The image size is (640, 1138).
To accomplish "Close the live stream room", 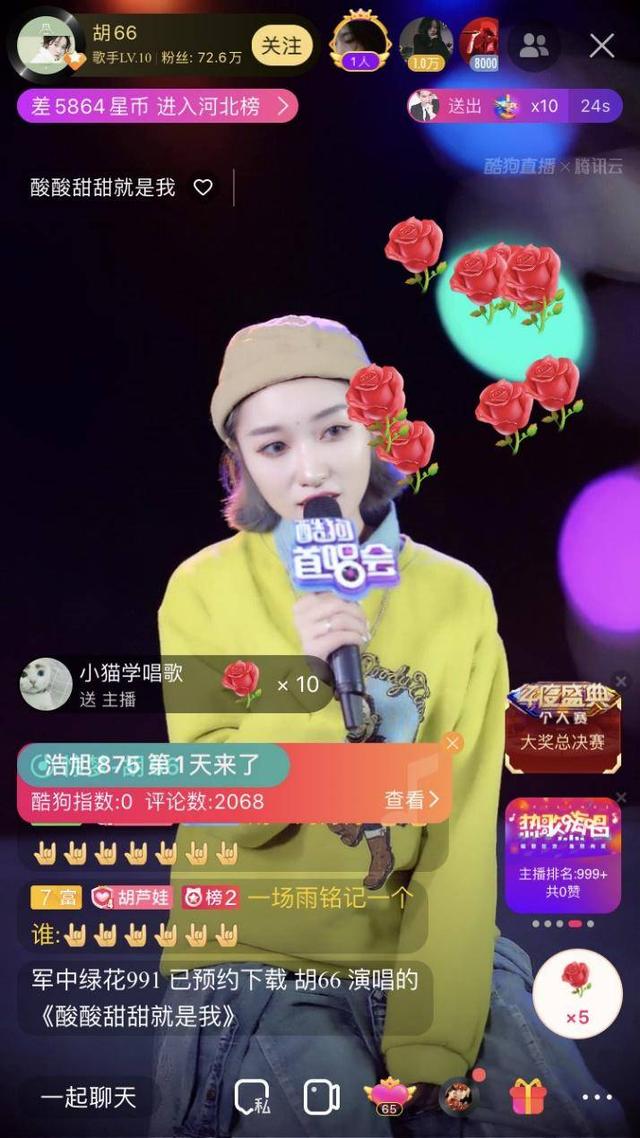I will 602,46.
